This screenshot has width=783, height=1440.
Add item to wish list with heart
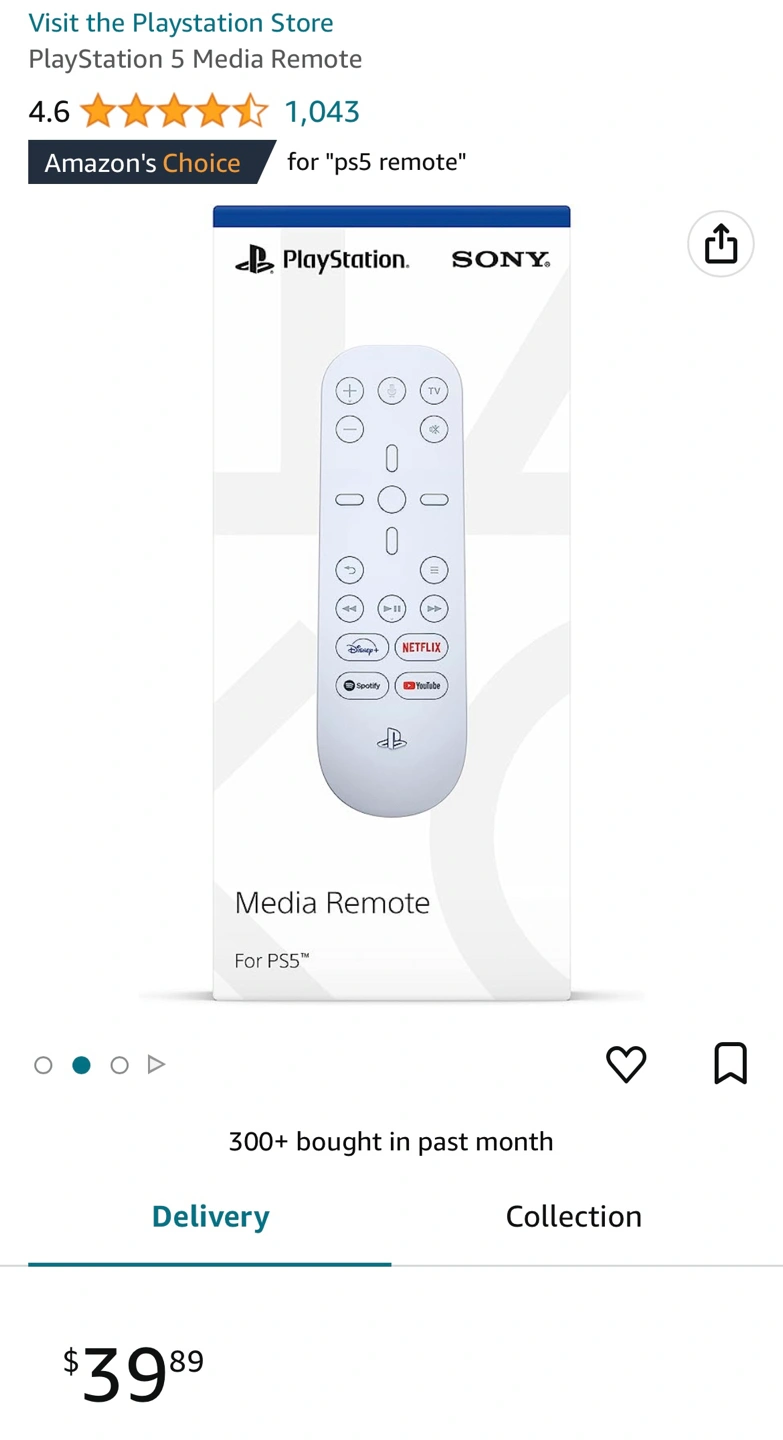click(626, 1063)
